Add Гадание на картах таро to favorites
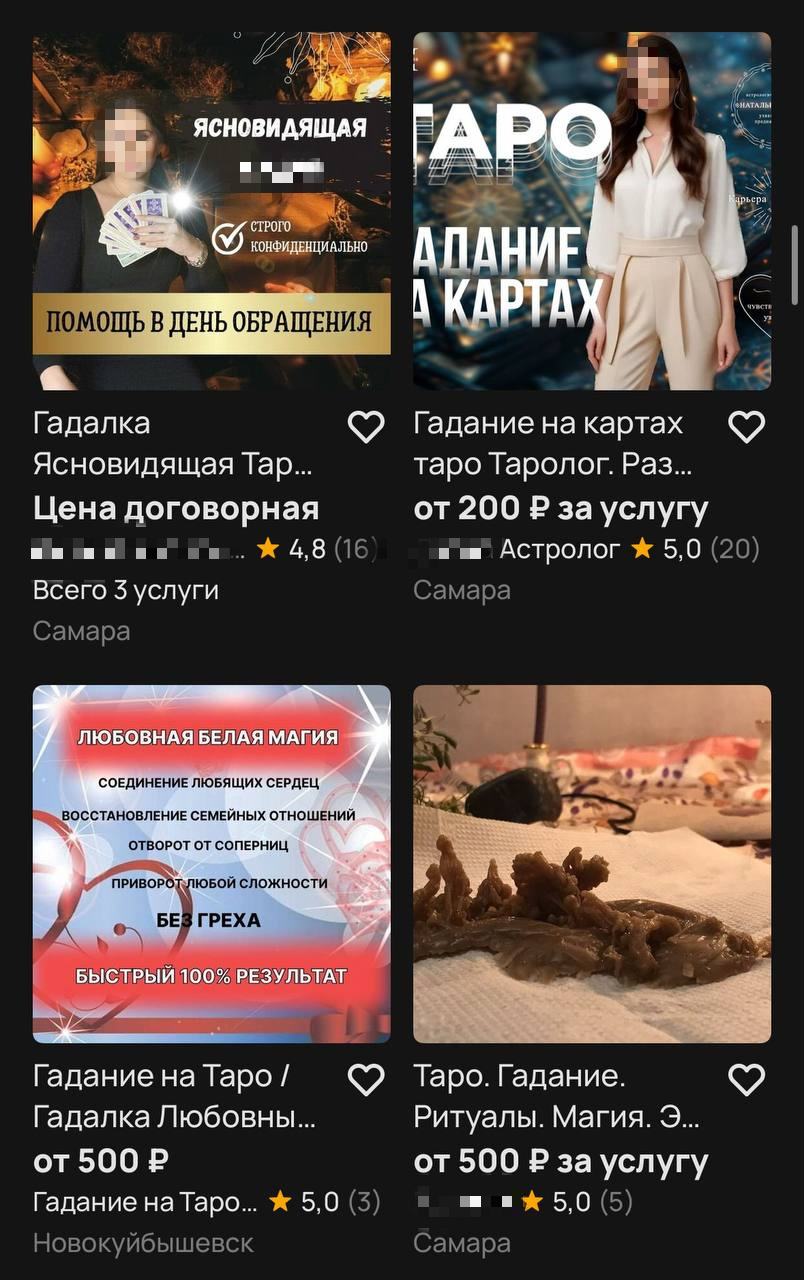This screenshot has height=1280, width=804. 746,427
